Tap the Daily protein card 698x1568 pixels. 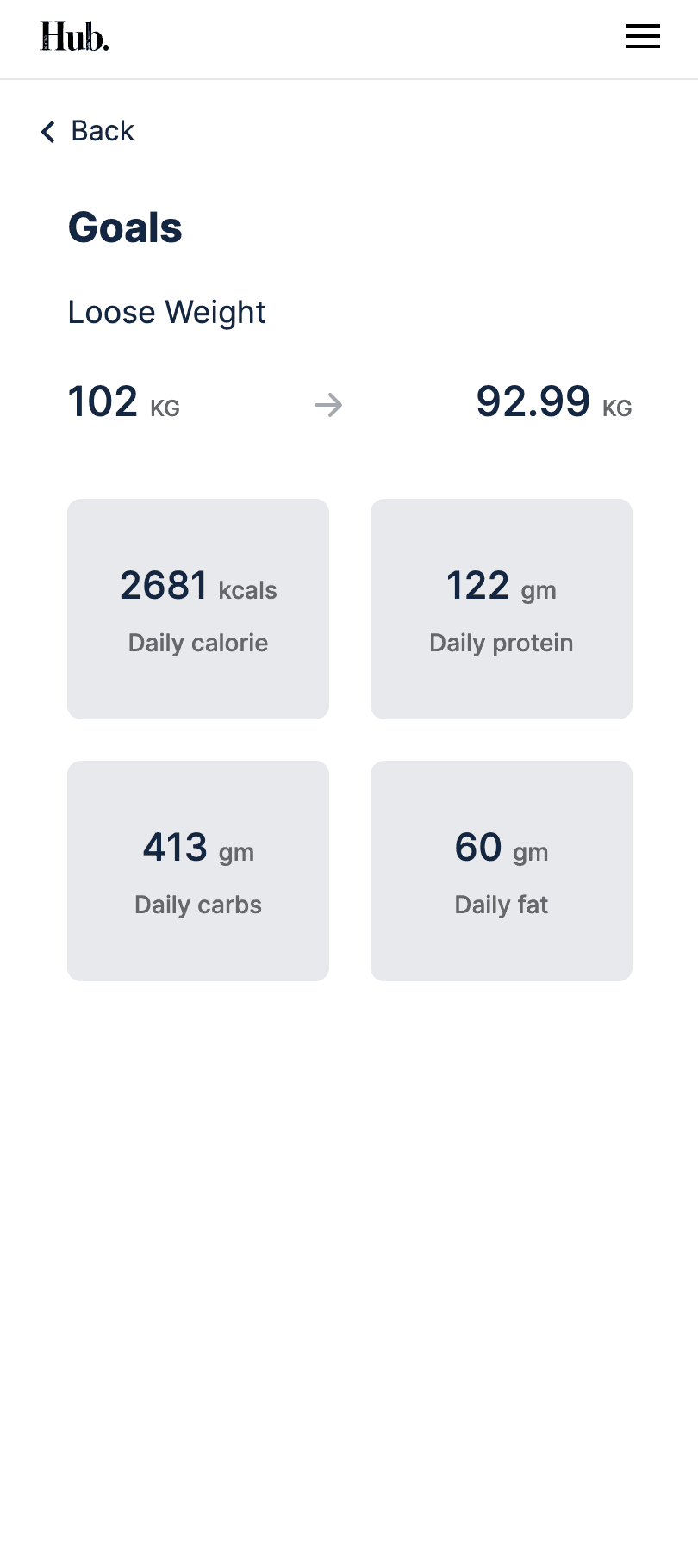tap(501, 608)
